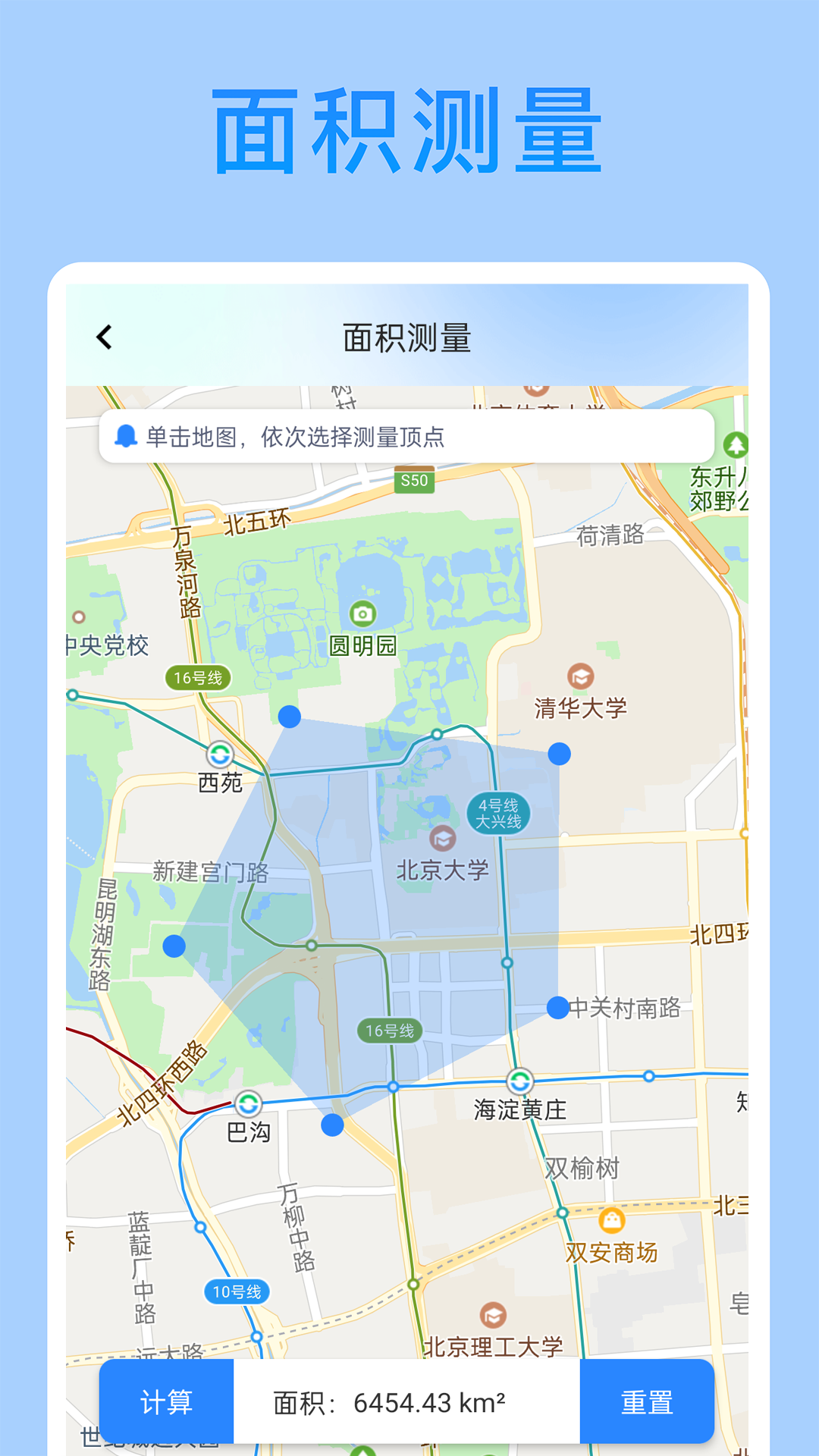The width and height of the screenshot is (819, 1456).
Task: Click the school icon at 北京大学
Action: [442, 839]
